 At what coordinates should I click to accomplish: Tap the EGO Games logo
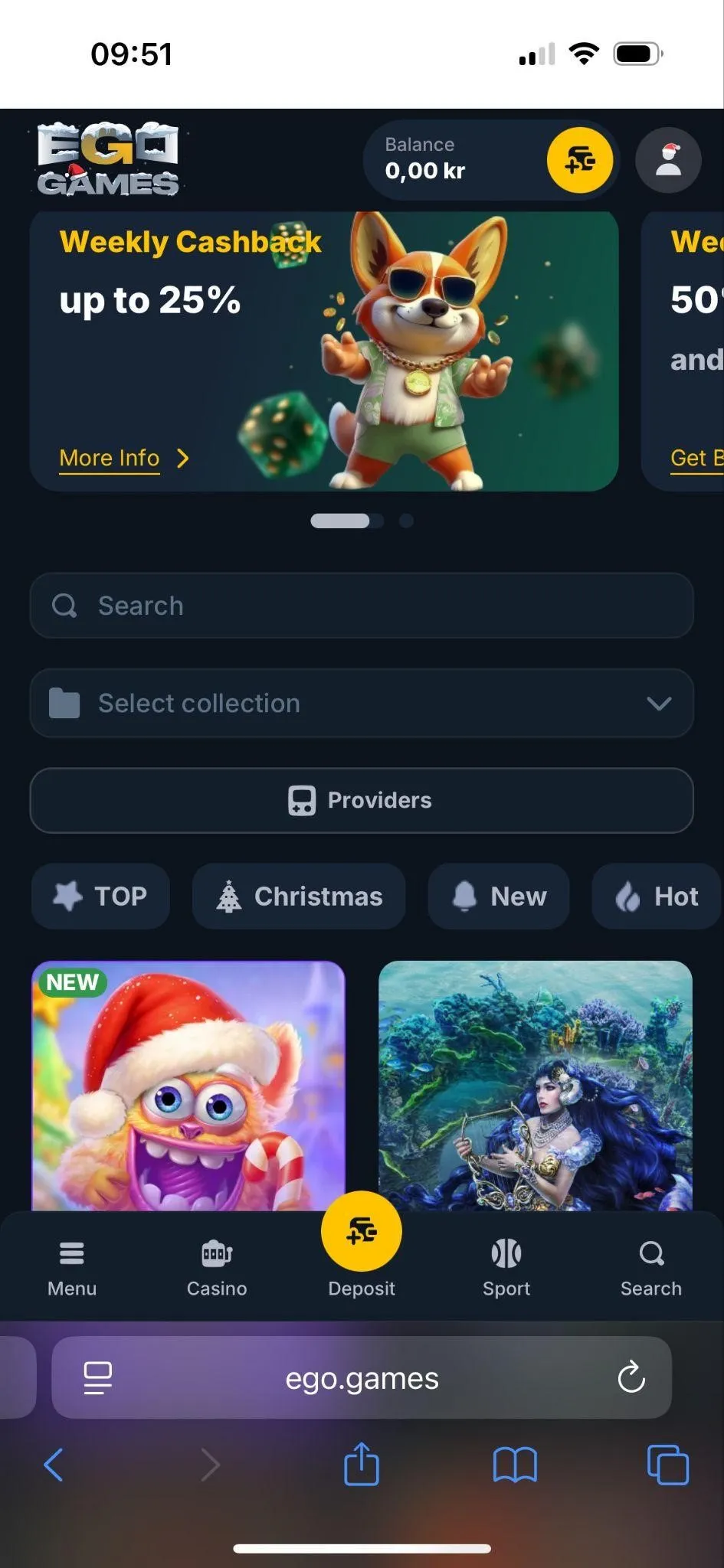[107, 159]
